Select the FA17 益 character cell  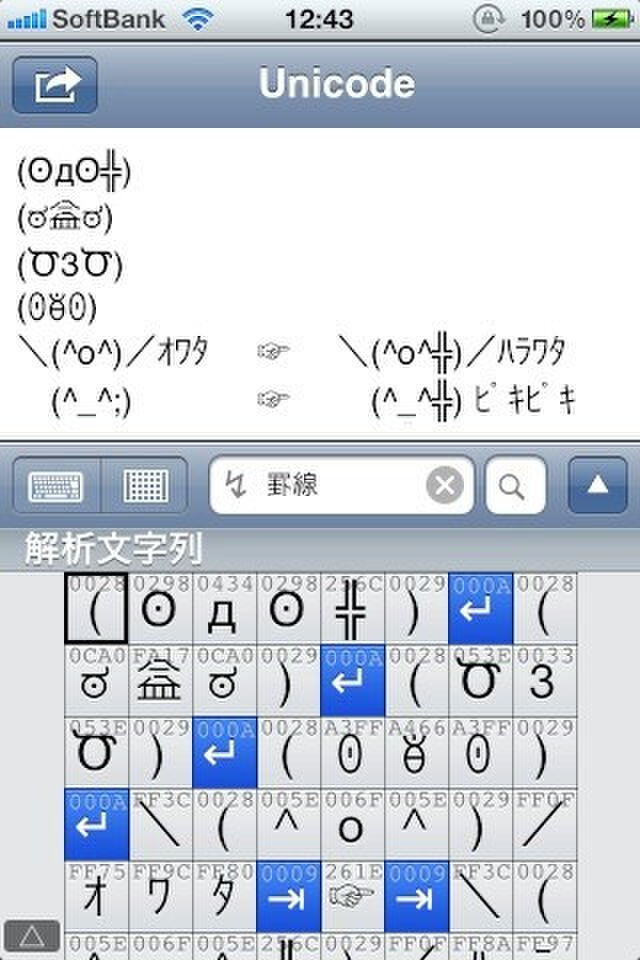(x=160, y=681)
